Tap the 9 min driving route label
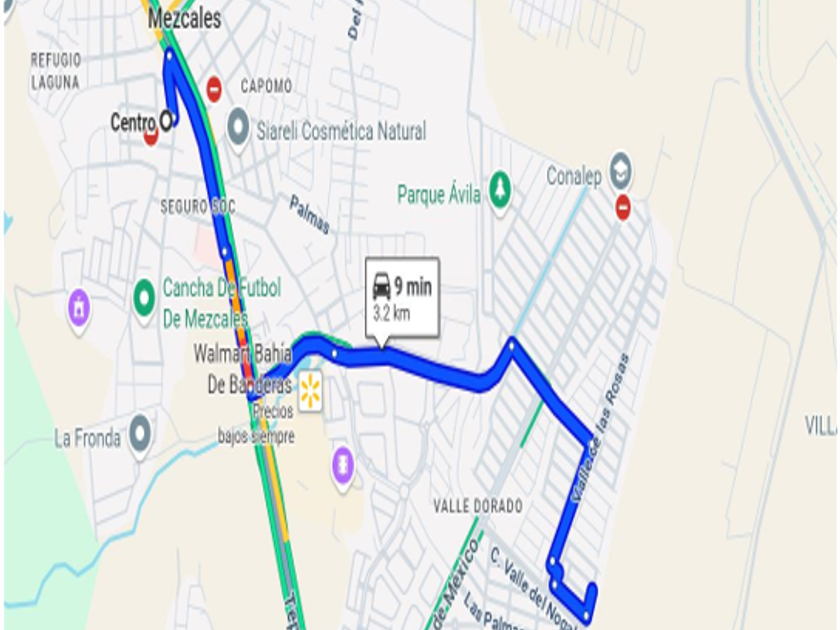The height and width of the screenshot is (630, 840). tap(402, 297)
